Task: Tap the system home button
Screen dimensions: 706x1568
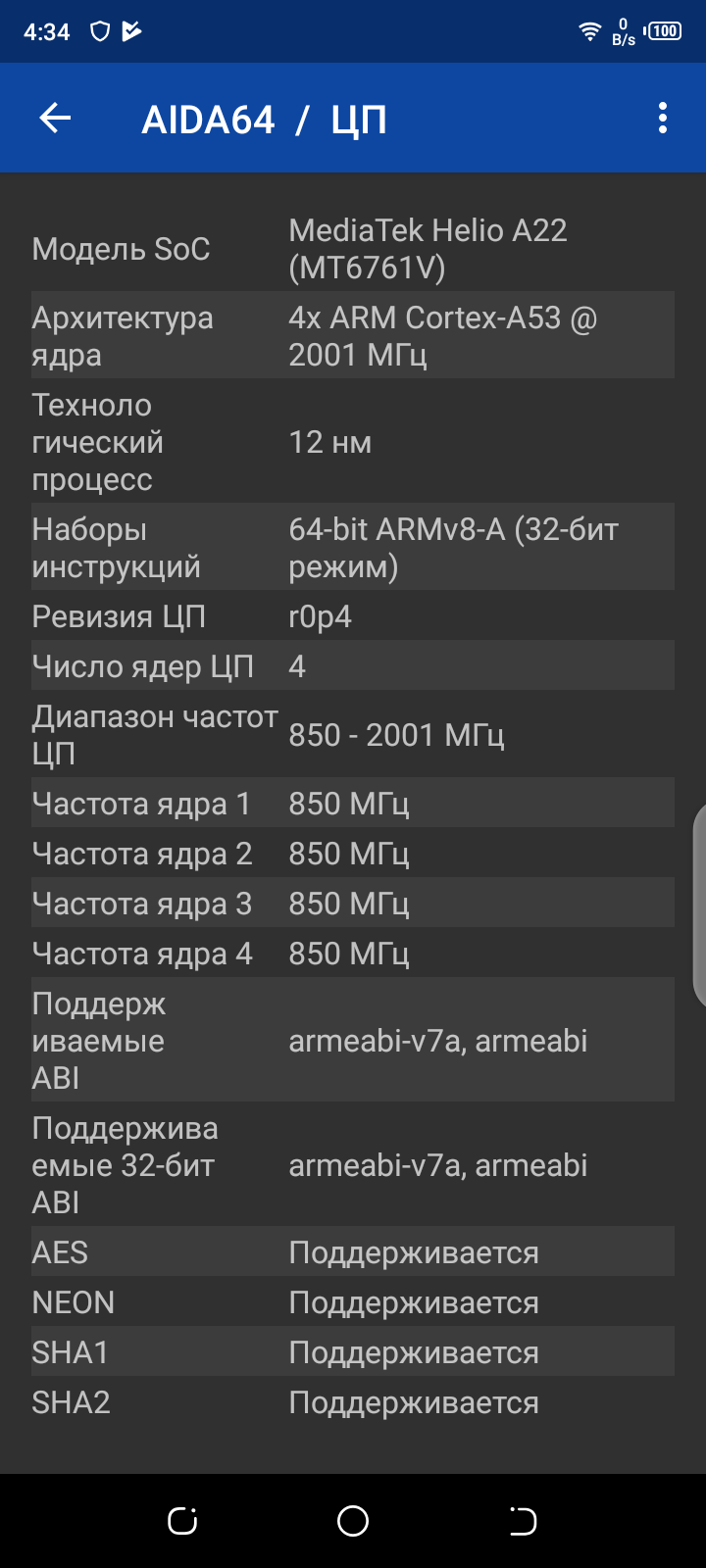Action: click(x=353, y=1521)
